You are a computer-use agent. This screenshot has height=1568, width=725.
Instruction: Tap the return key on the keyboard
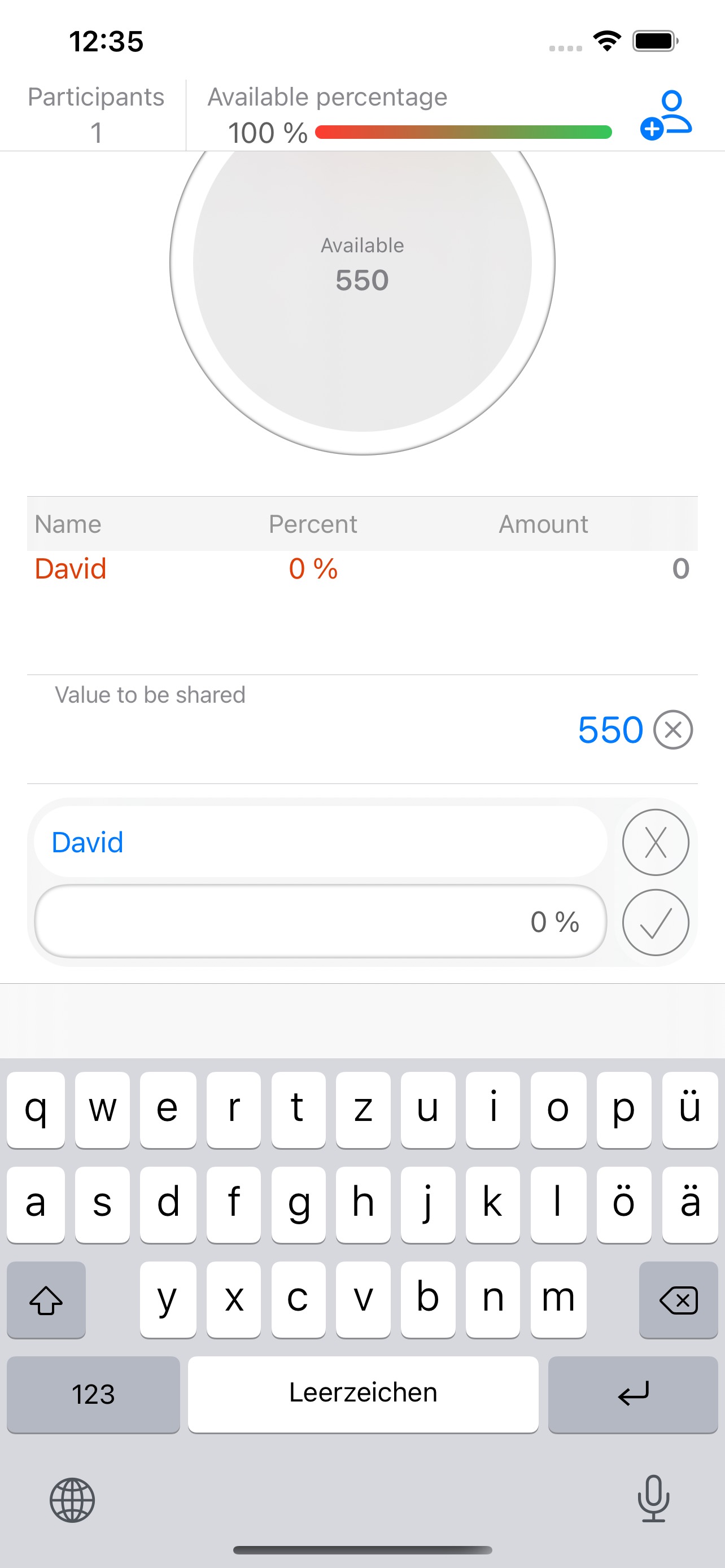point(632,1394)
